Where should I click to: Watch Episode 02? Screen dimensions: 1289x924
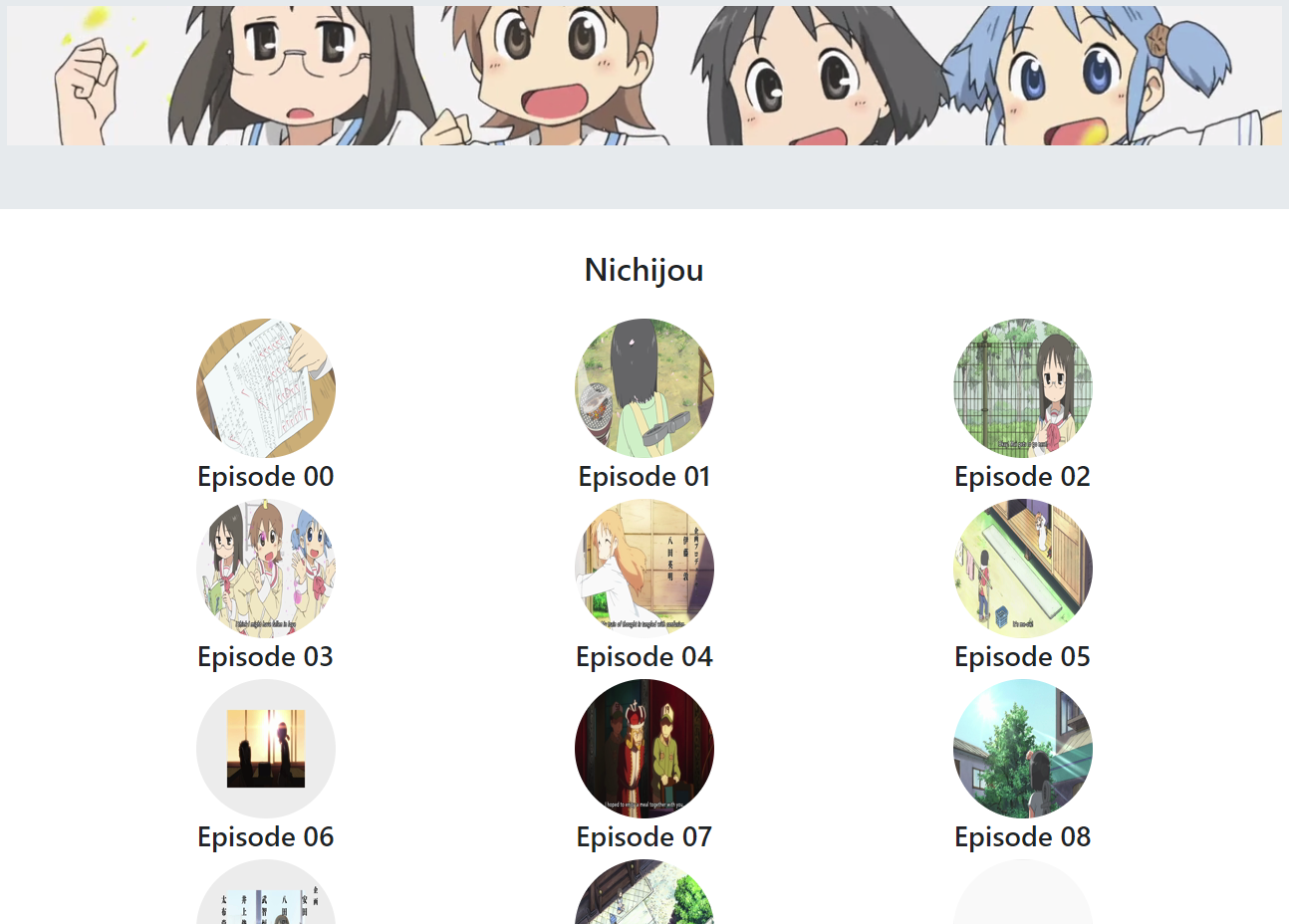1023,388
